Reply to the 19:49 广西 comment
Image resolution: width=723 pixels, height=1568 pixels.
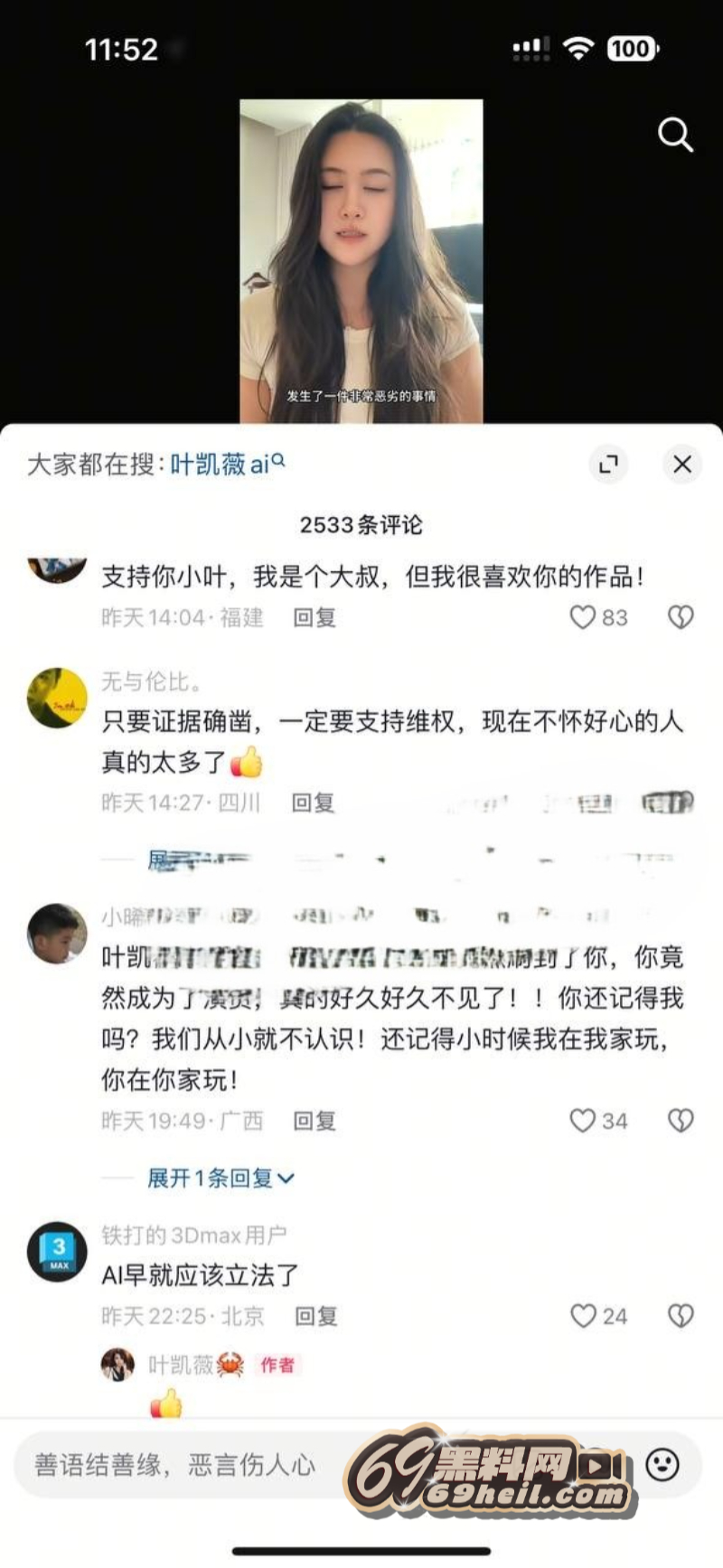(x=315, y=1121)
